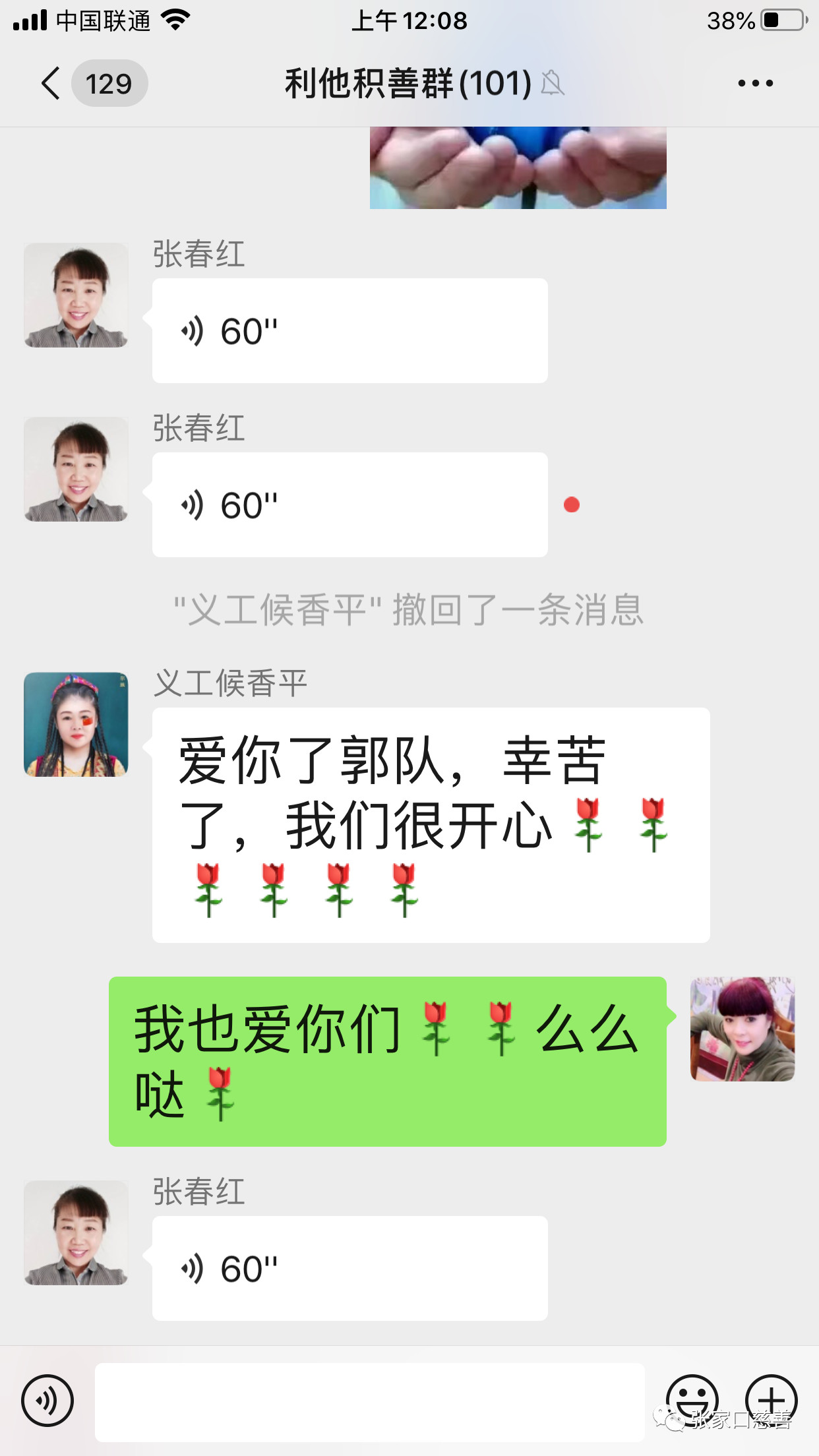Open the partially visible image at top

point(518,168)
